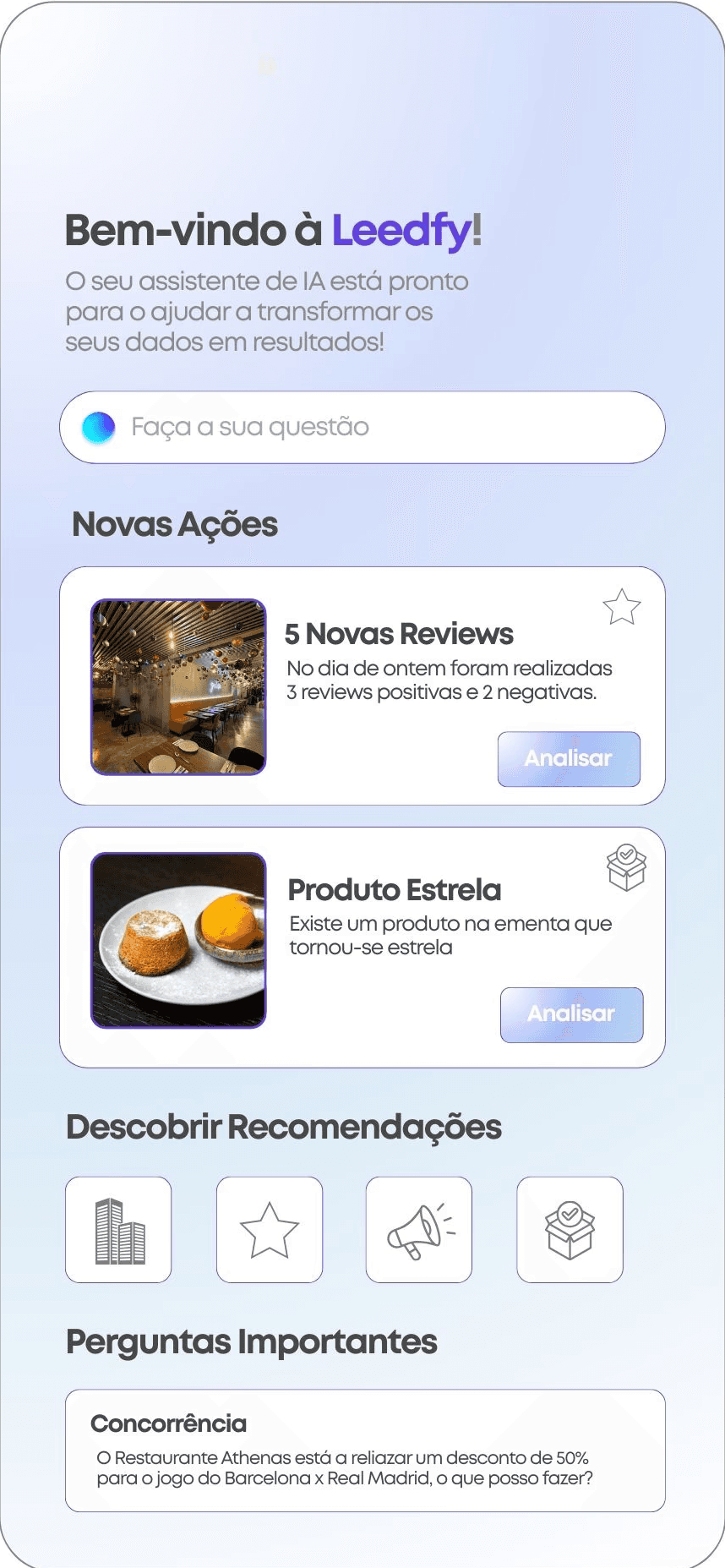Image resolution: width=725 pixels, height=1568 pixels.
Task: Click the star outline on 5 Novas Reviews card
Action: pyautogui.click(x=621, y=606)
